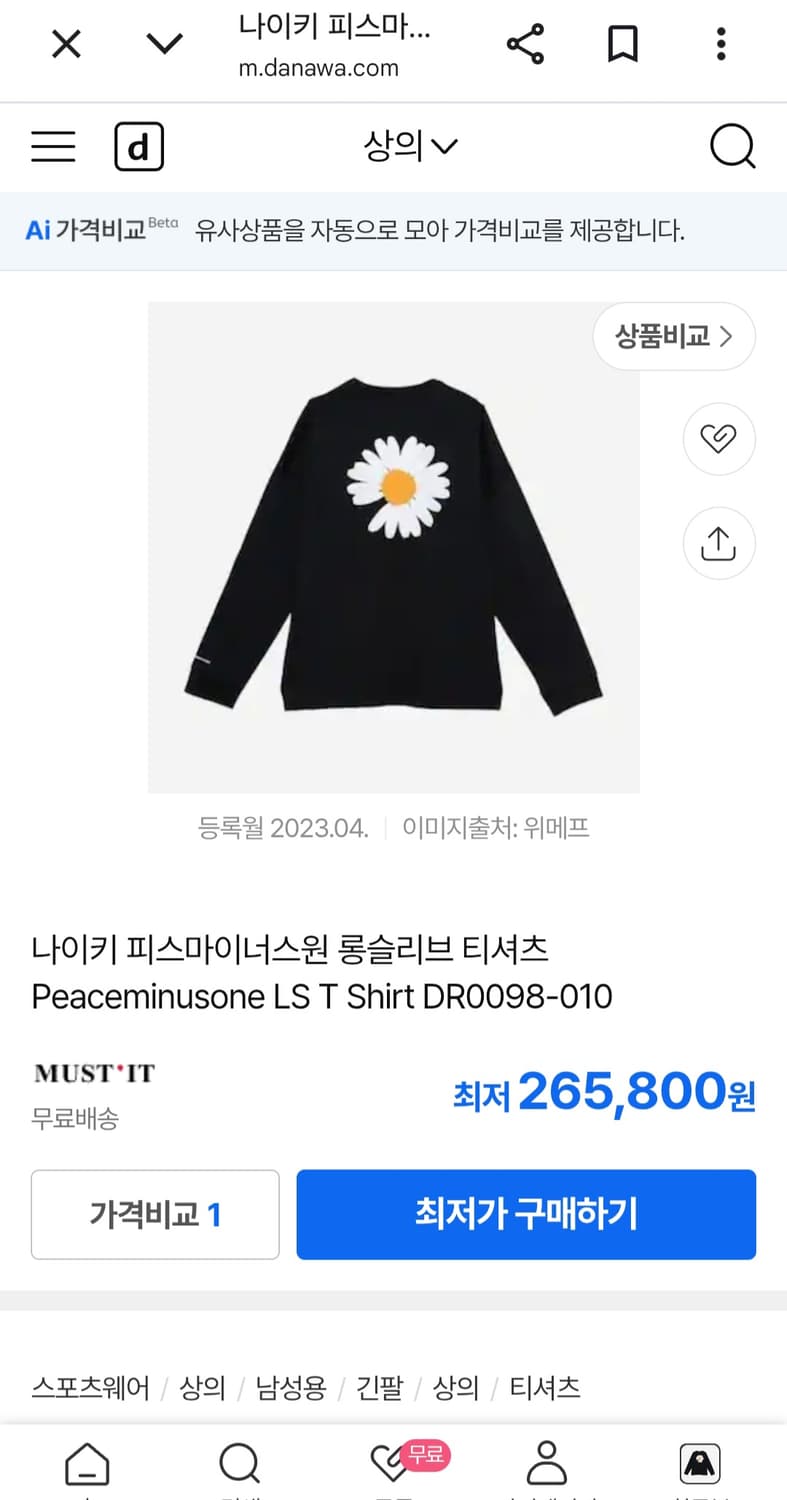The width and height of the screenshot is (787, 1500).
Task: Open the search magnifier icon
Action: coord(733,146)
